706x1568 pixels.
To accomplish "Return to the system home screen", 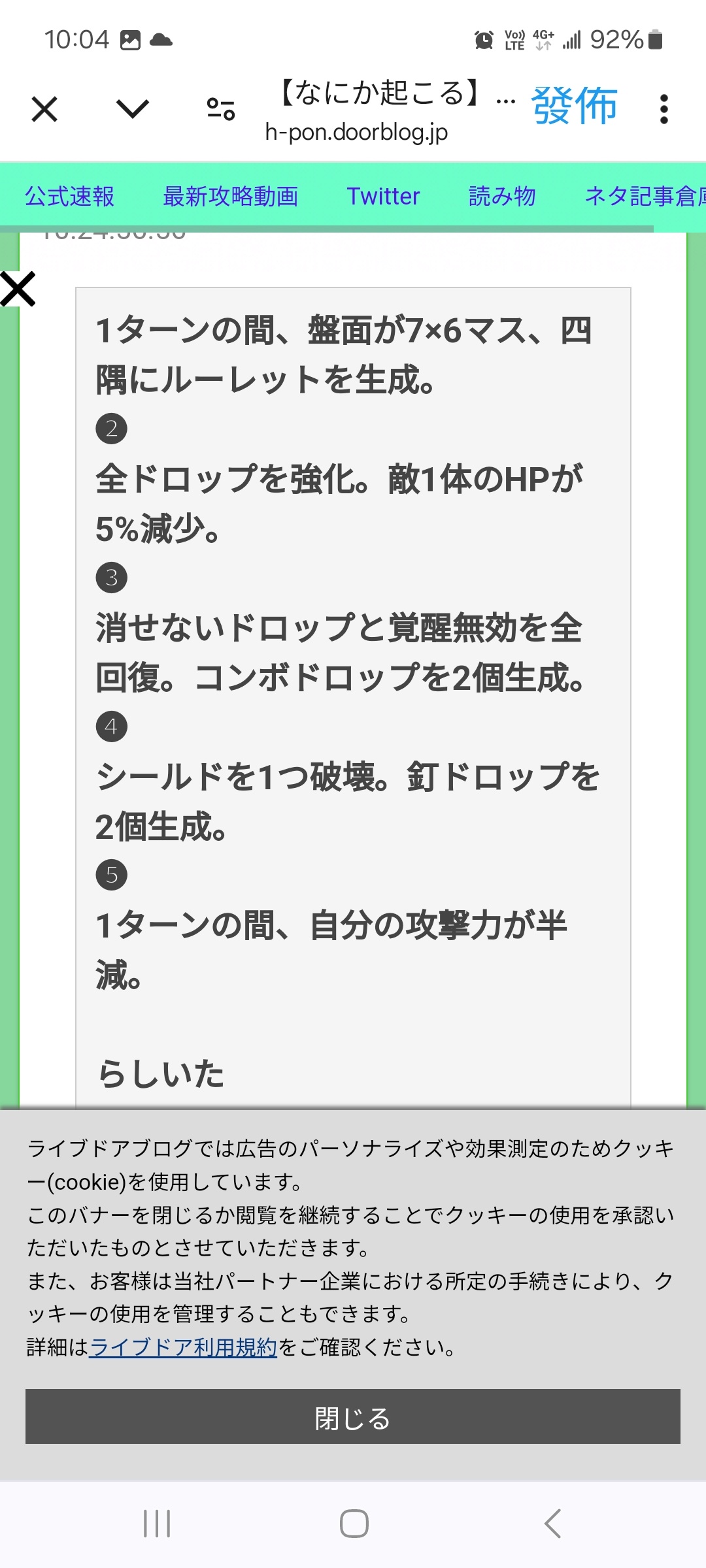I will [x=354, y=1524].
